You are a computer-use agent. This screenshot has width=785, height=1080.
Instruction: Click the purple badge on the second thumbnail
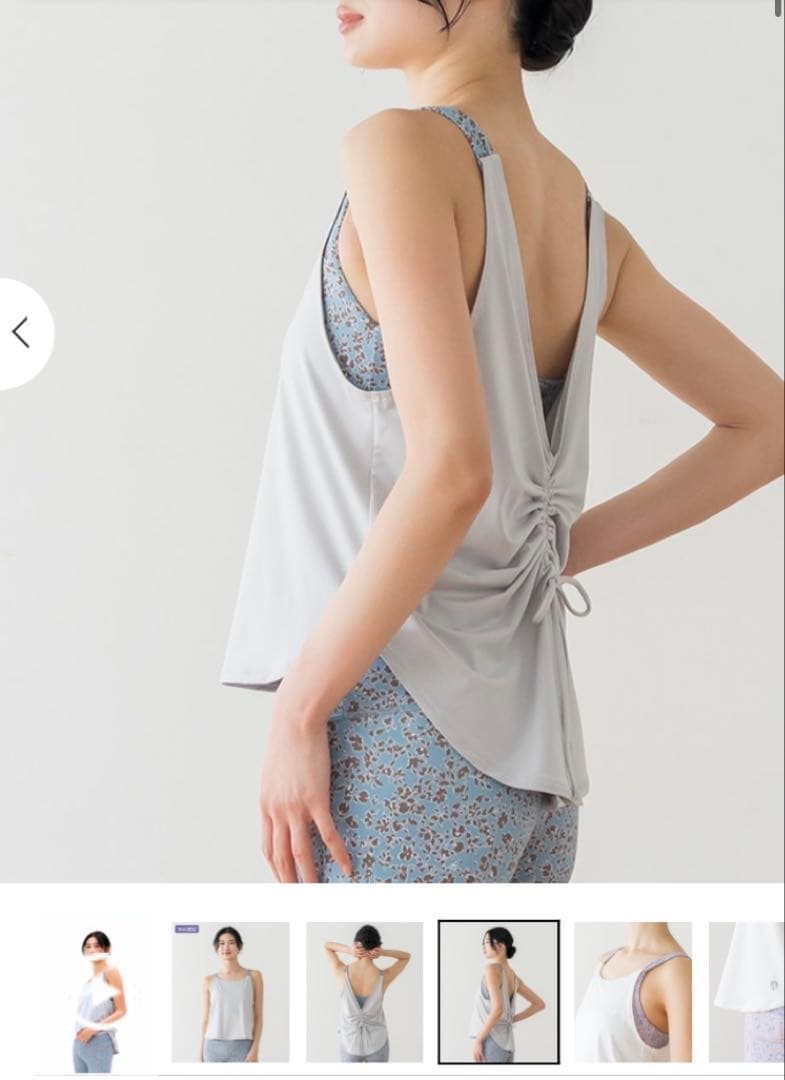pyautogui.click(x=188, y=928)
